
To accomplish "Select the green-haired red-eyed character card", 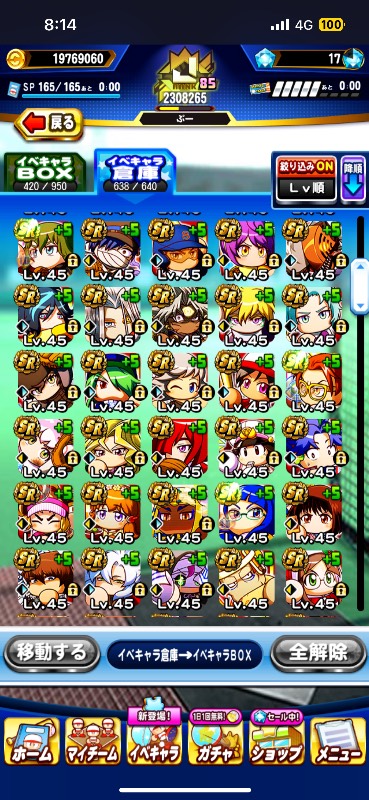I will click(x=112, y=382).
